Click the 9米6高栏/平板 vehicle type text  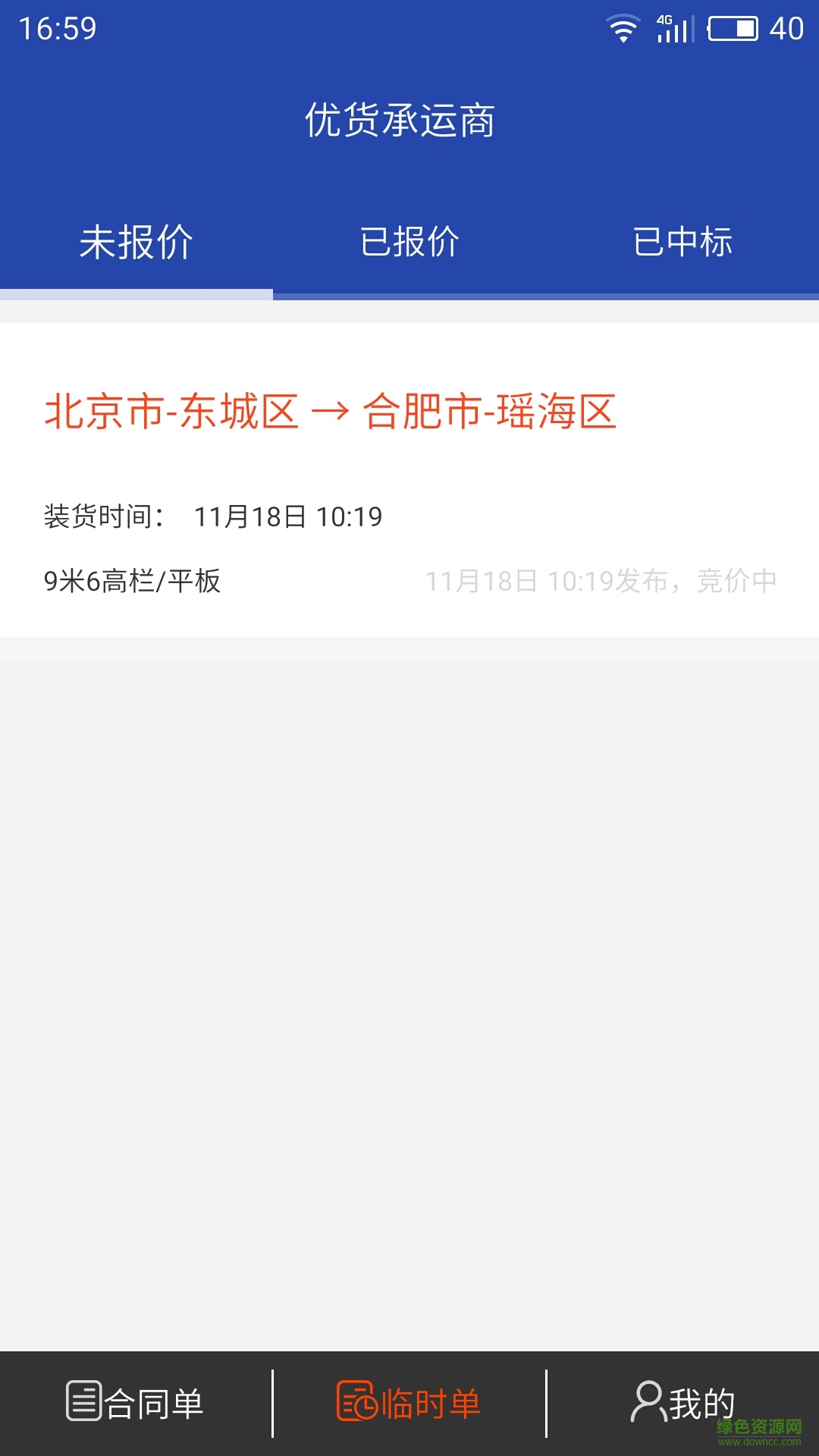(x=133, y=580)
